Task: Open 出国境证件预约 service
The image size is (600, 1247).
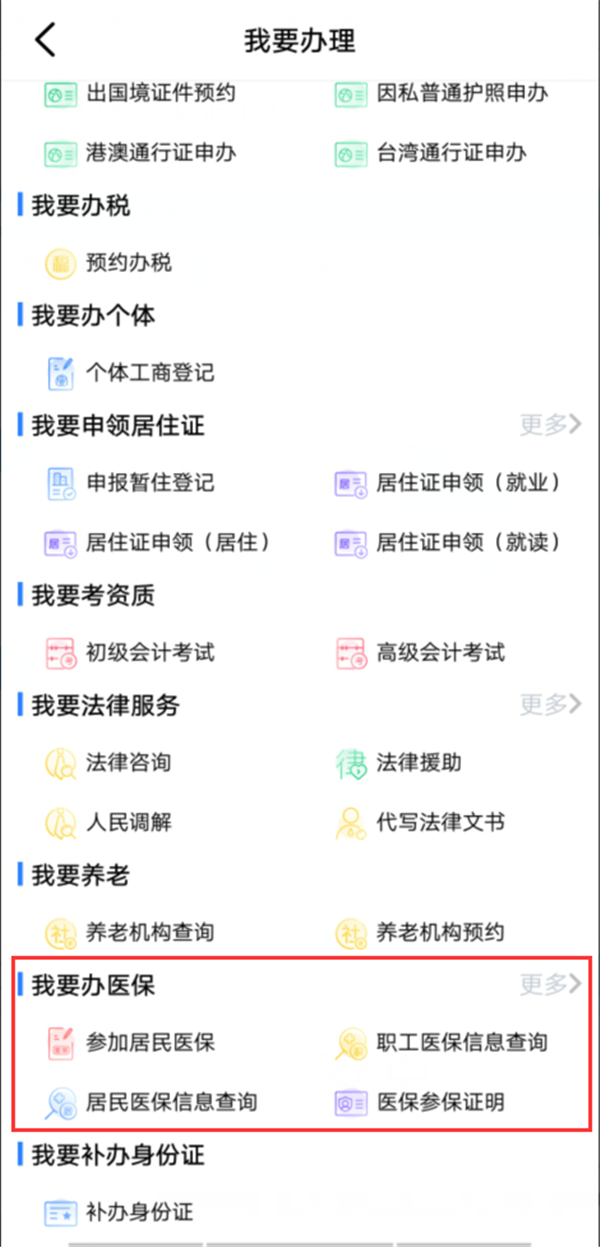Action: tap(160, 94)
